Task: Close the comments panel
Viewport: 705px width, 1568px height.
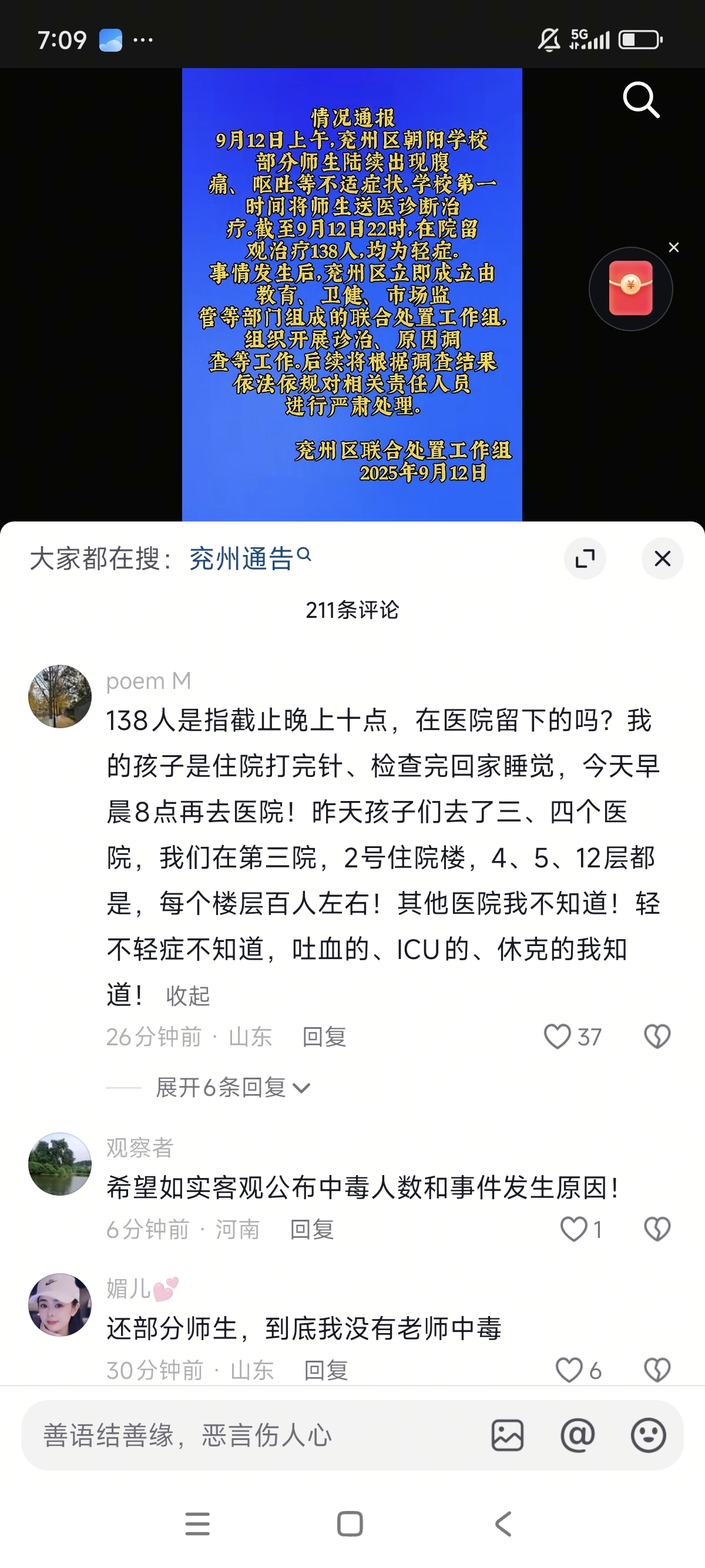Action: coord(662,558)
